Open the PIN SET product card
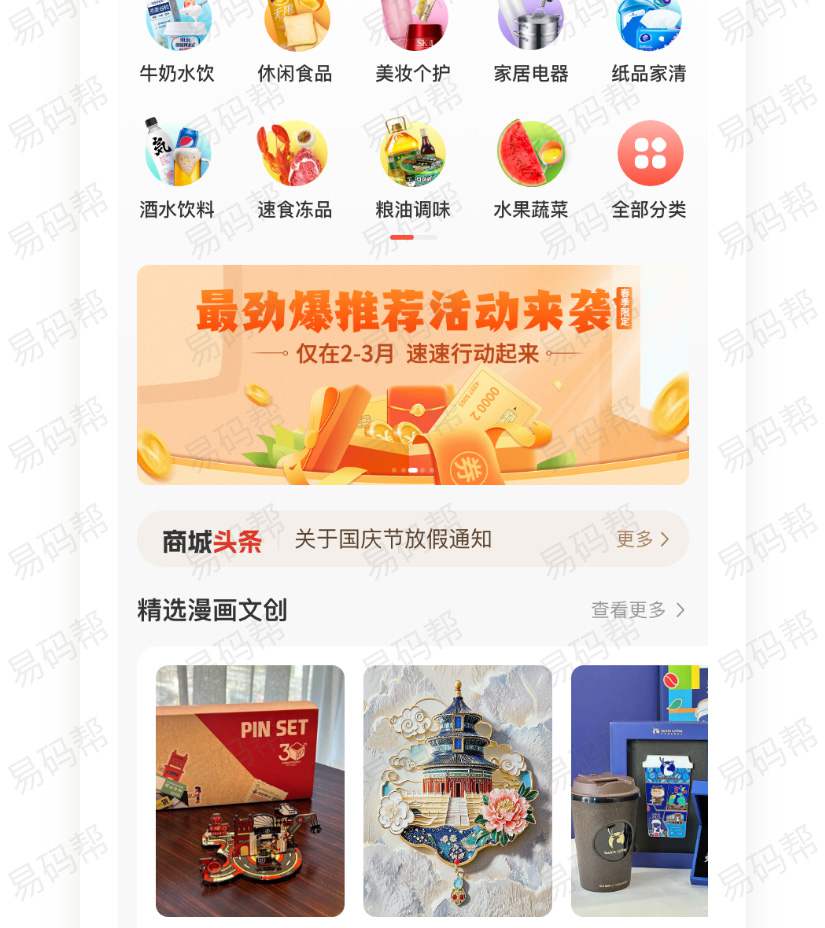The width and height of the screenshot is (825, 928). tap(250, 790)
